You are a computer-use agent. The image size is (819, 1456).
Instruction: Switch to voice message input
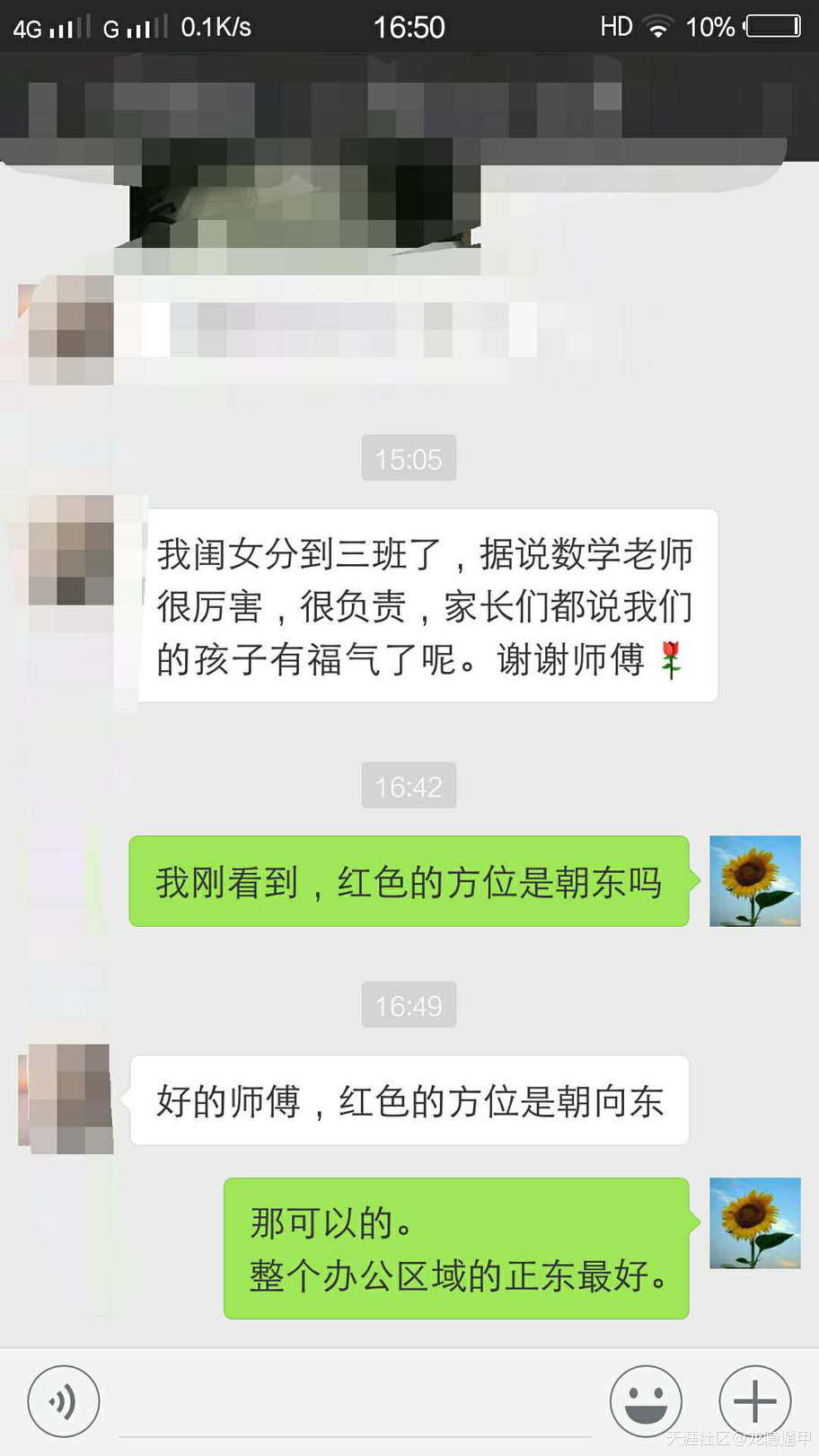point(63,1401)
